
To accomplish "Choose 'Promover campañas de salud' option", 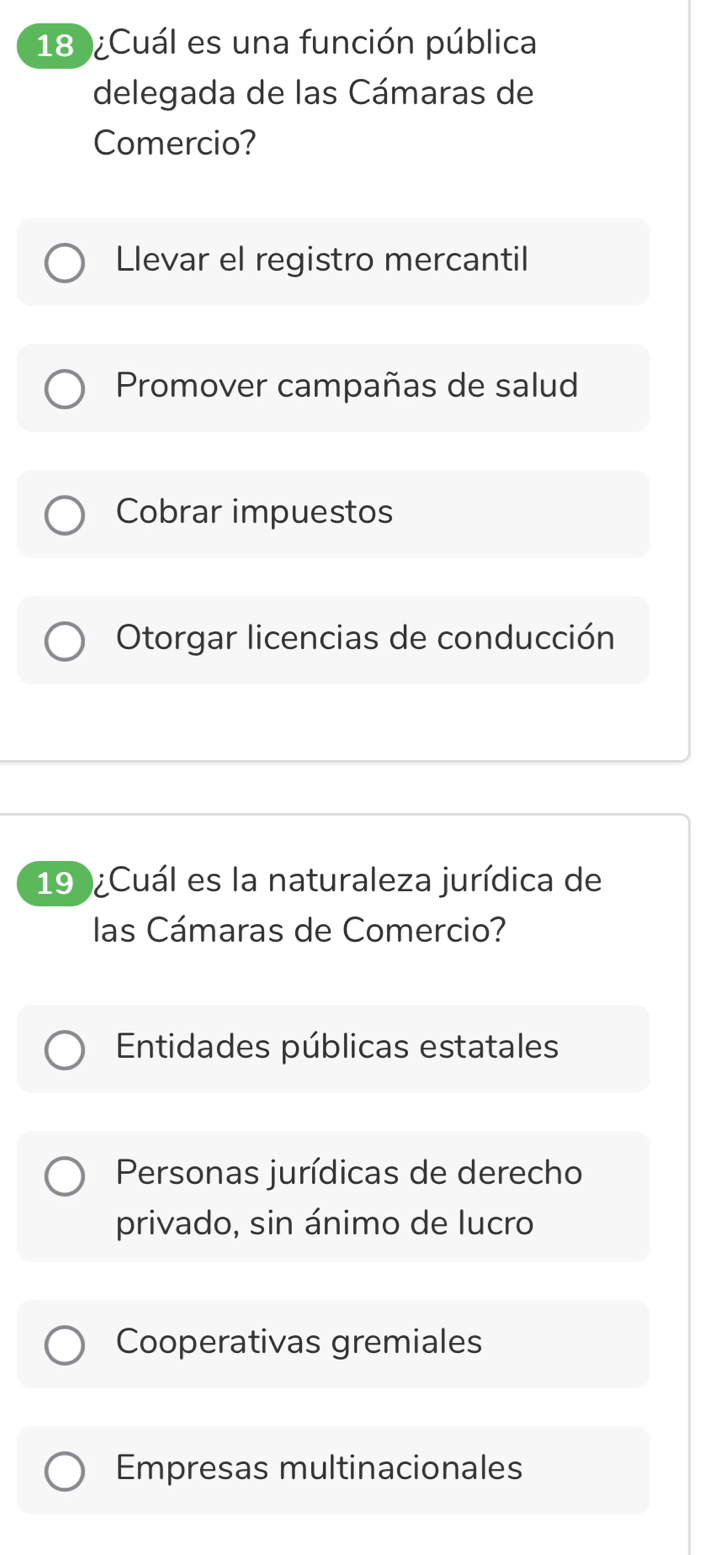I will [66, 389].
